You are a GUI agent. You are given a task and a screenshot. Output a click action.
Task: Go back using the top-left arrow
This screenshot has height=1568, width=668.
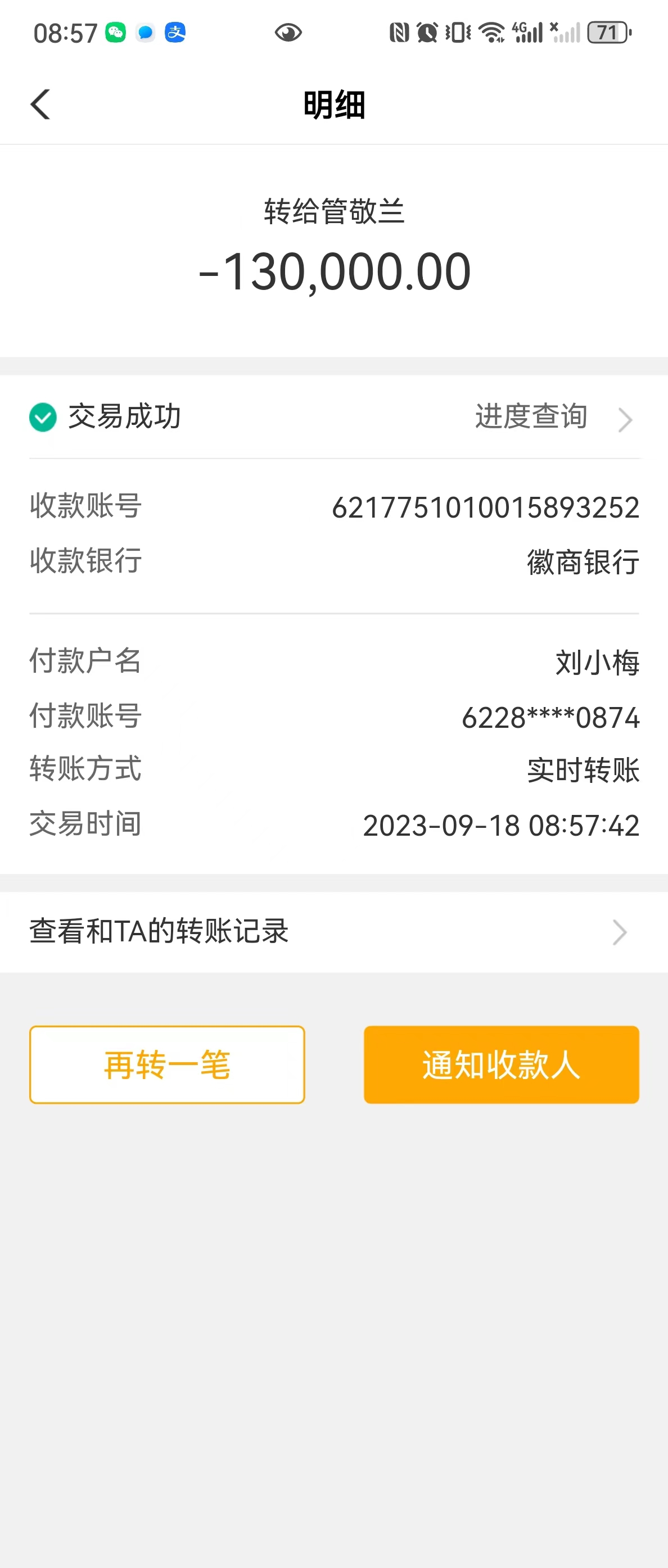pyautogui.click(x=40, y=105)
